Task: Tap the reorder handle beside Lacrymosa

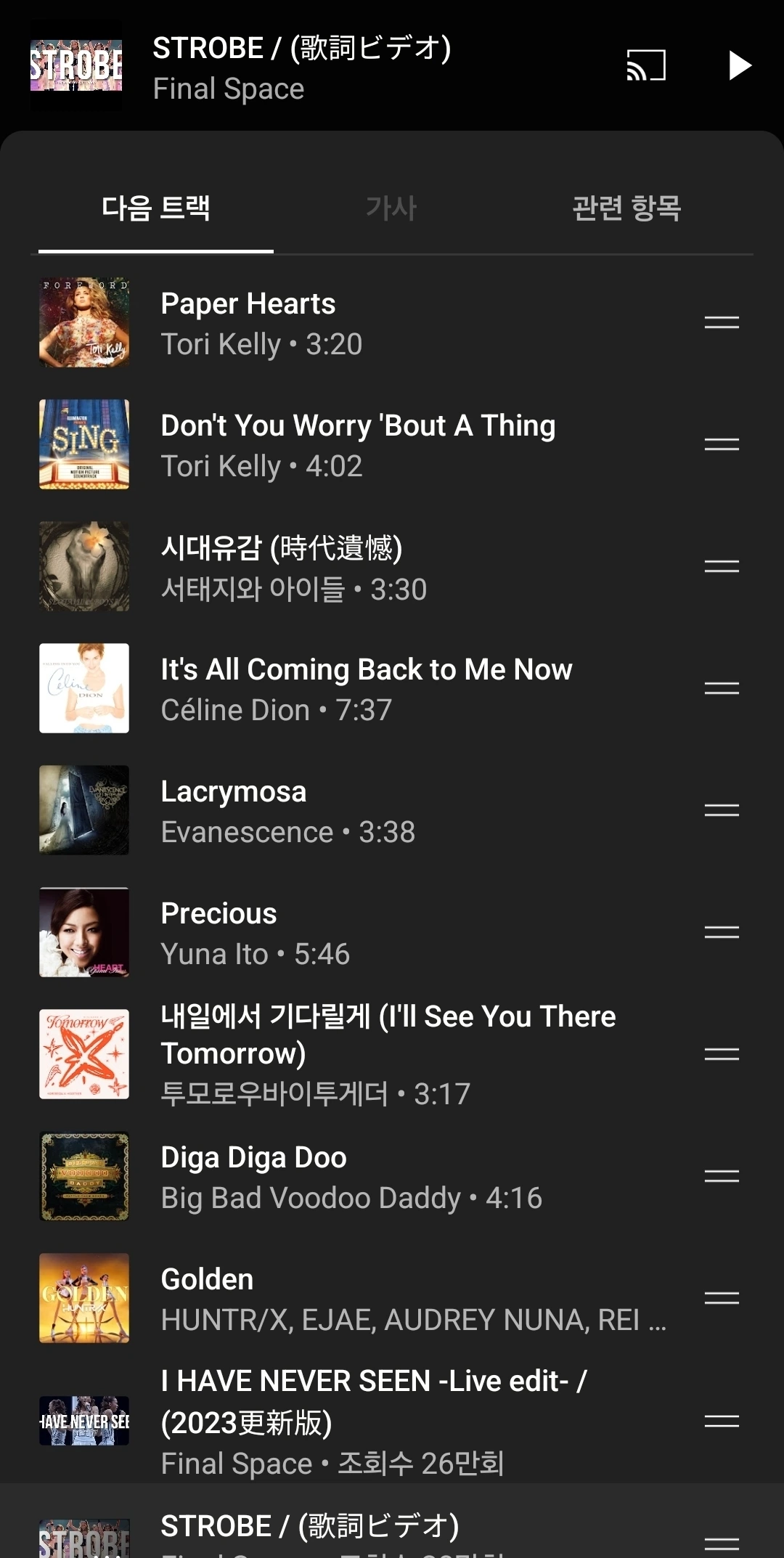Action: click(x=722, y=810)
